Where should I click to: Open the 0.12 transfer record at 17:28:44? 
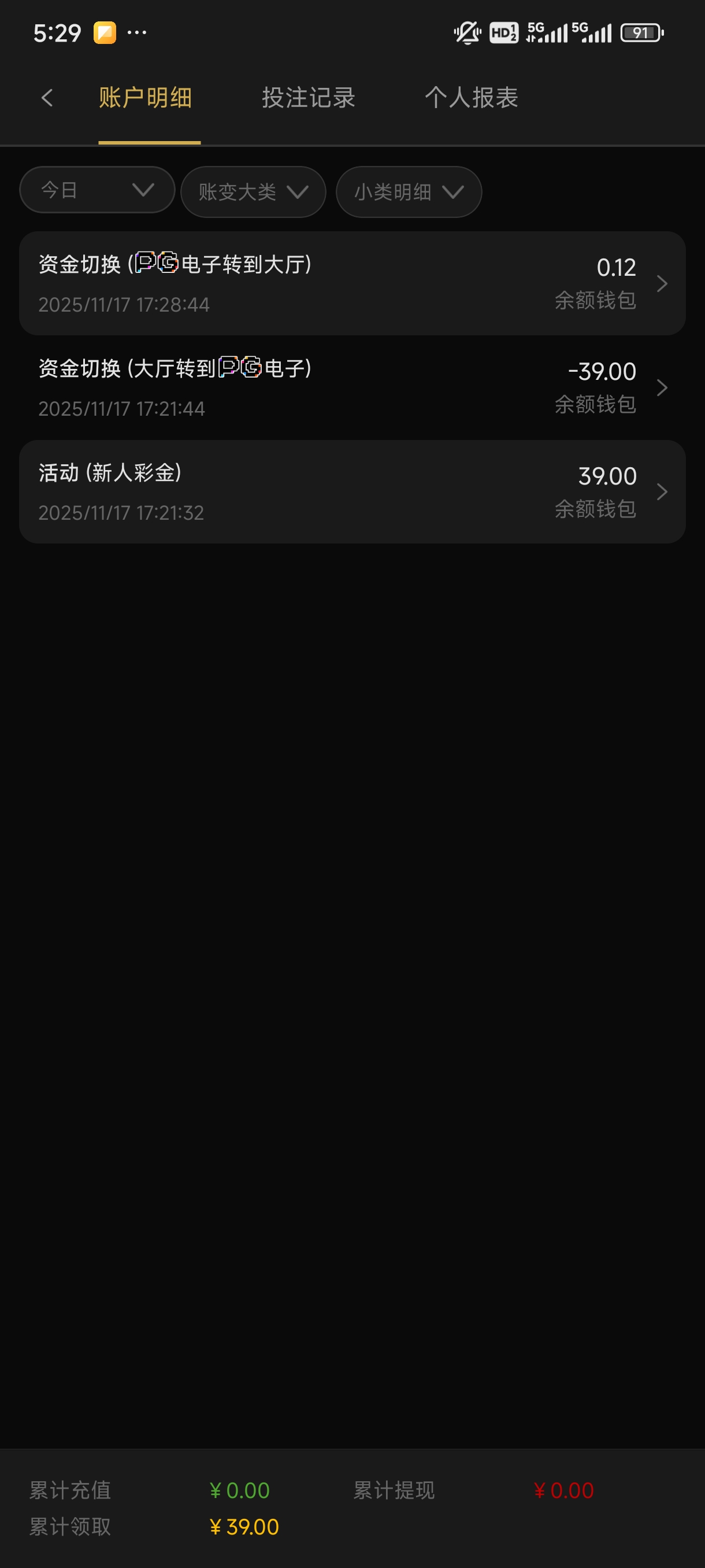352,284
